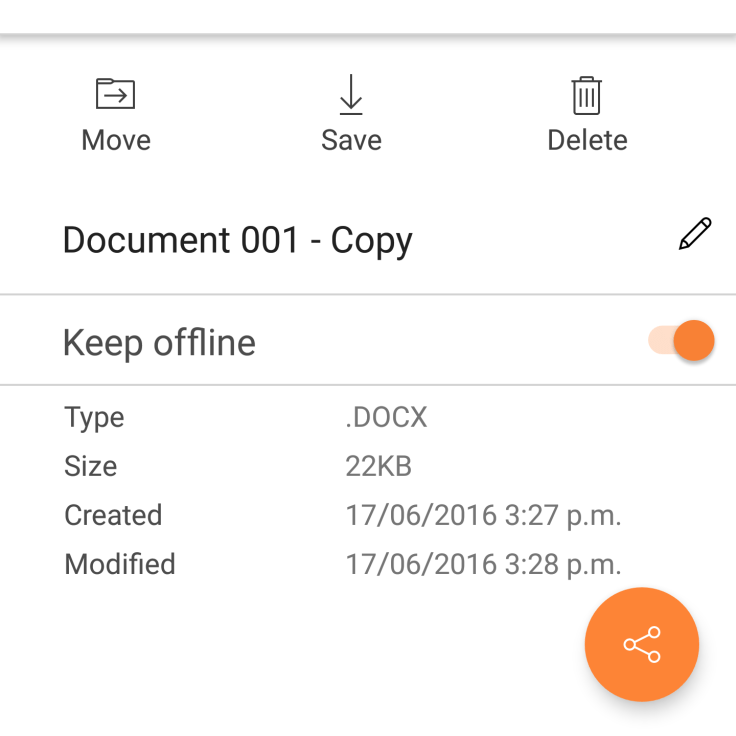Share the document using orange button
Screen dimensions: 736x736
click(x=642, y=645)
